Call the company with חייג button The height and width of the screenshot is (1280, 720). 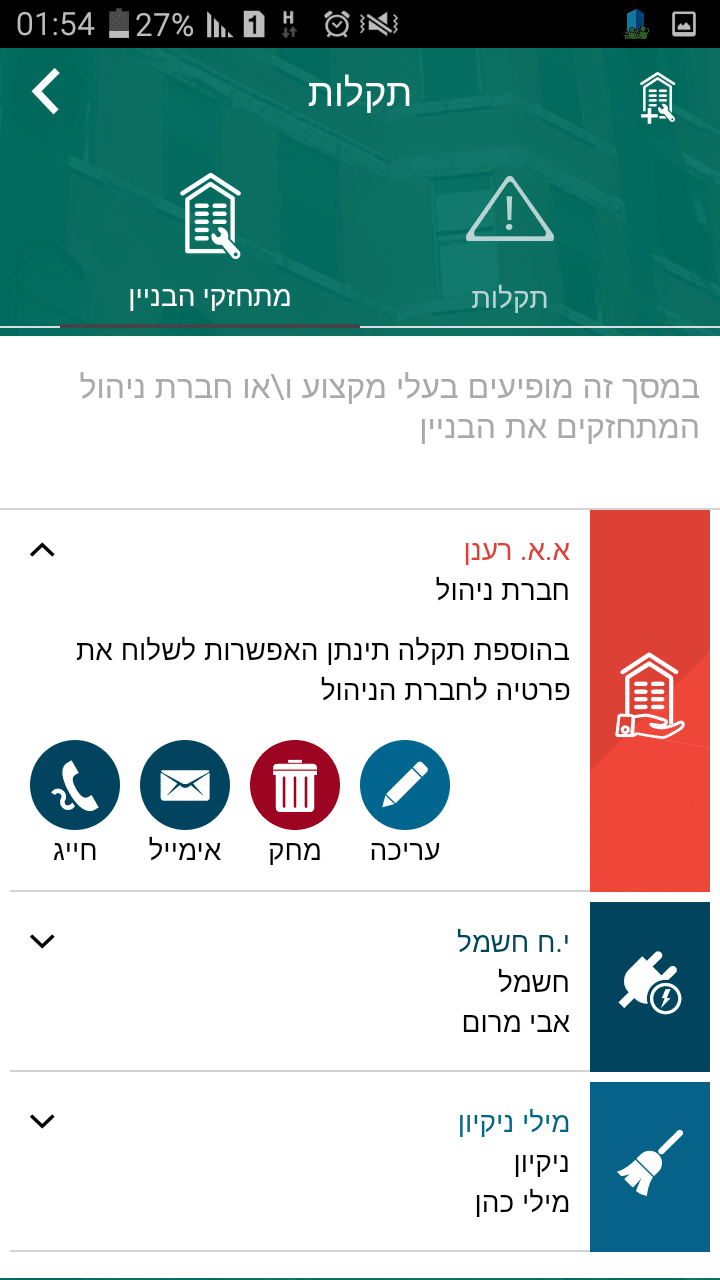[75, 785]
